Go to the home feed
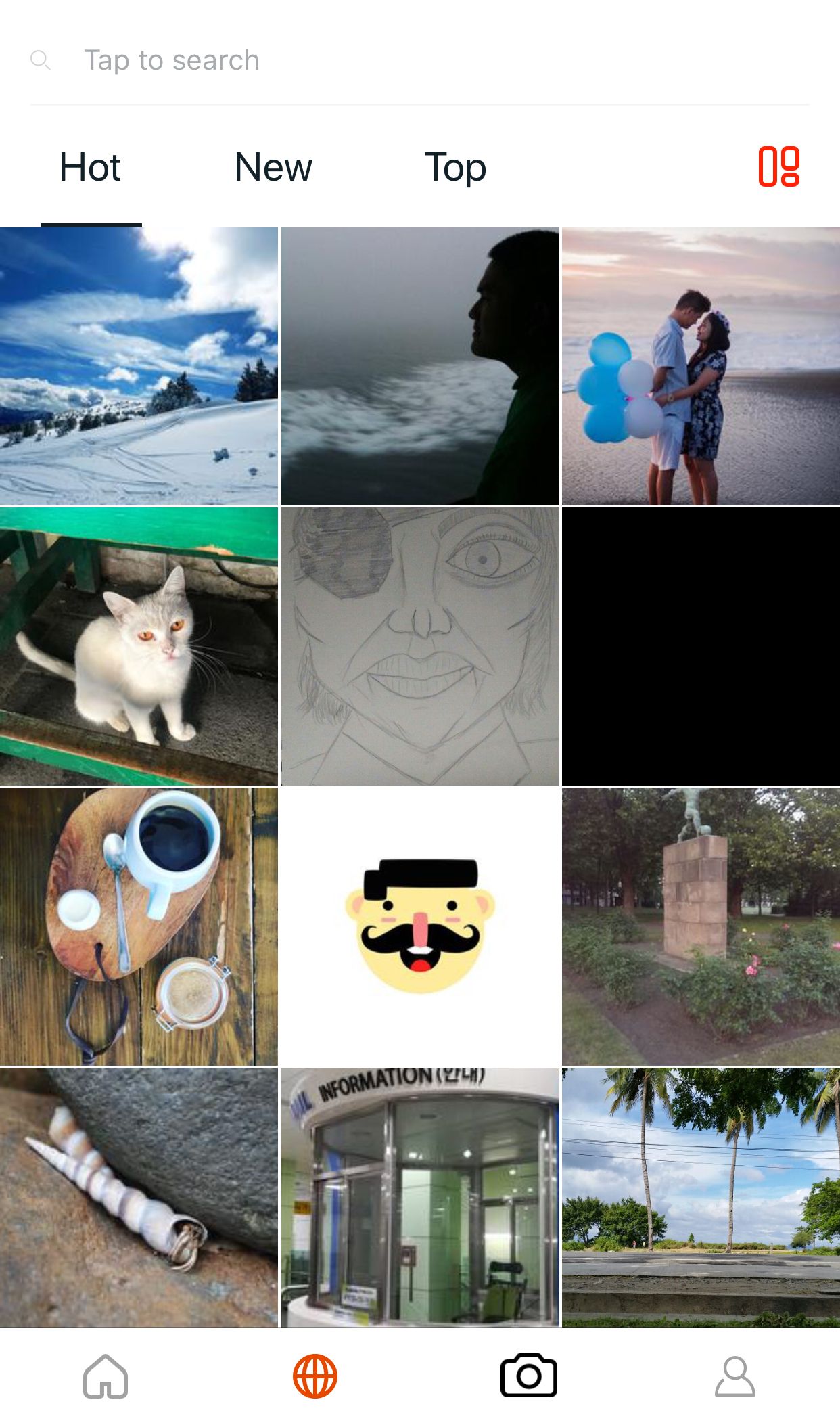 pyautogui.click(x=106, y=1376)
